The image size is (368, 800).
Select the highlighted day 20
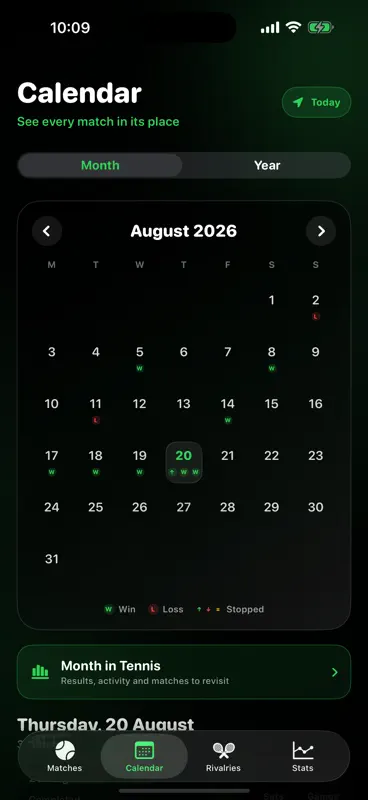tap(184, 462)
